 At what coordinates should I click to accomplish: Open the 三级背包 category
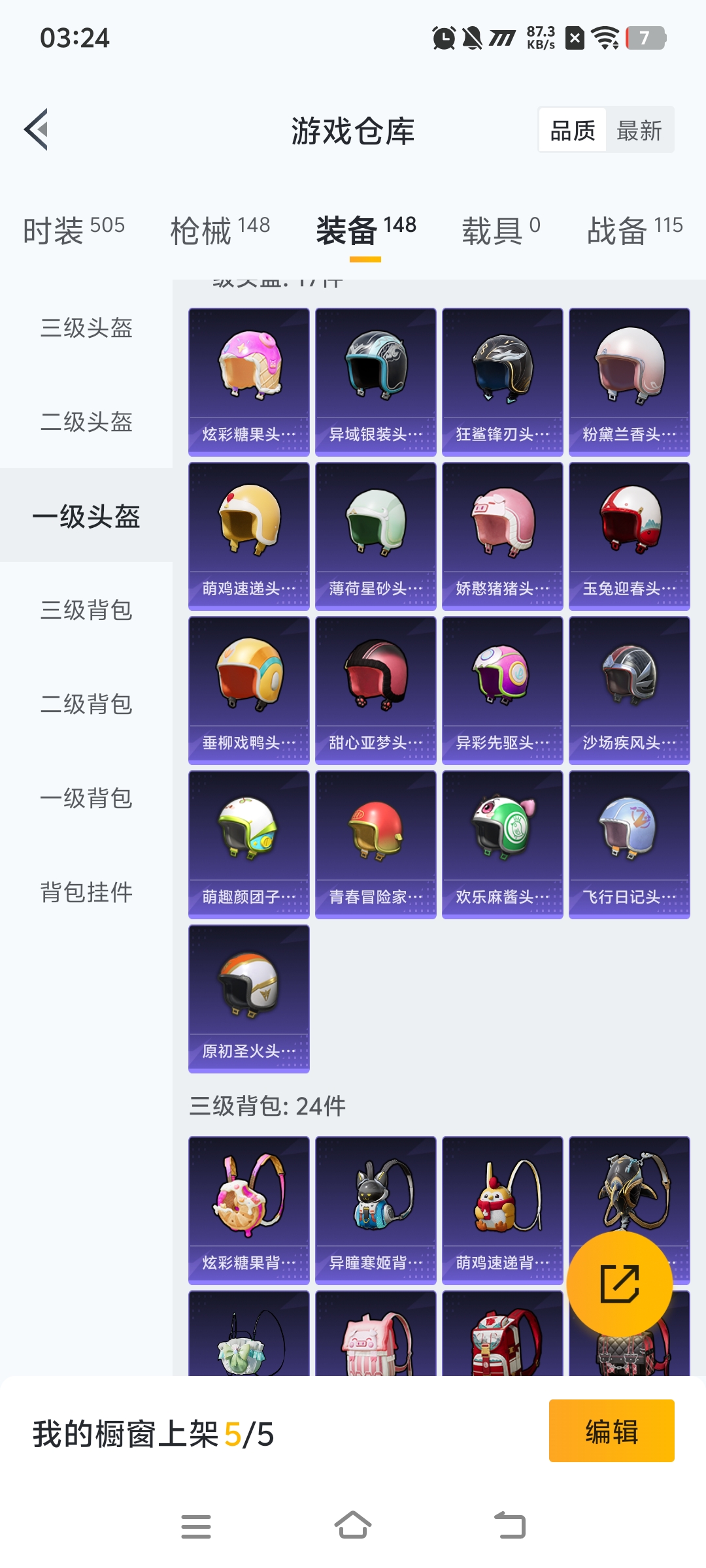point(86,610)
